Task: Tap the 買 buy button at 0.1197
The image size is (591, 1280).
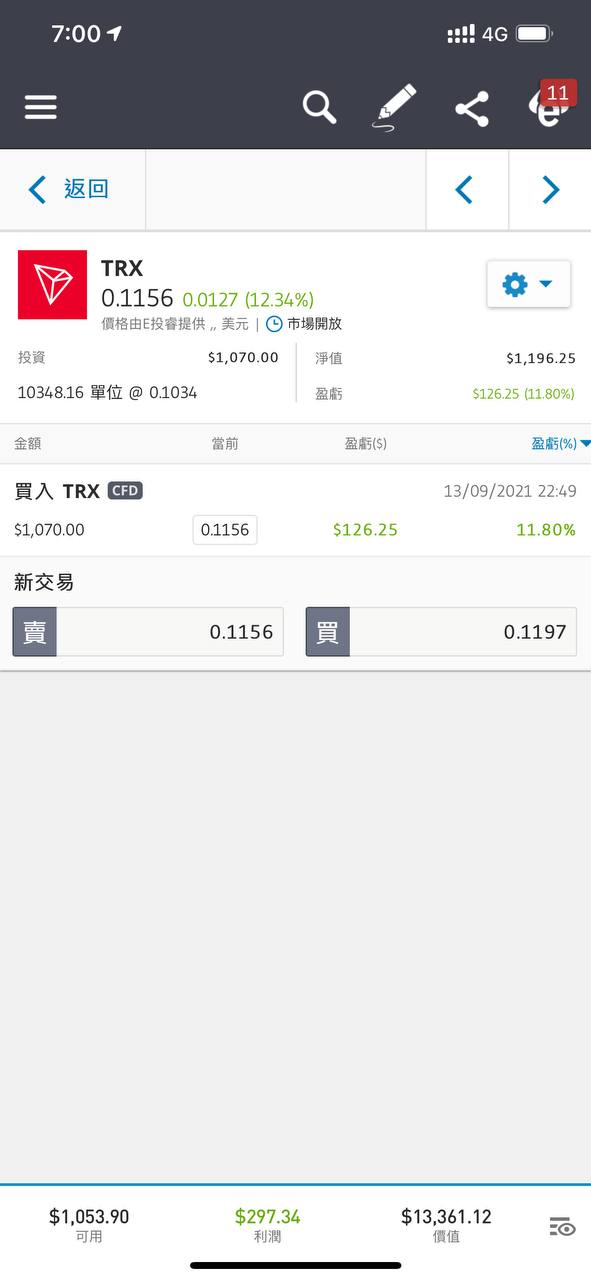Action: (441, 632)
